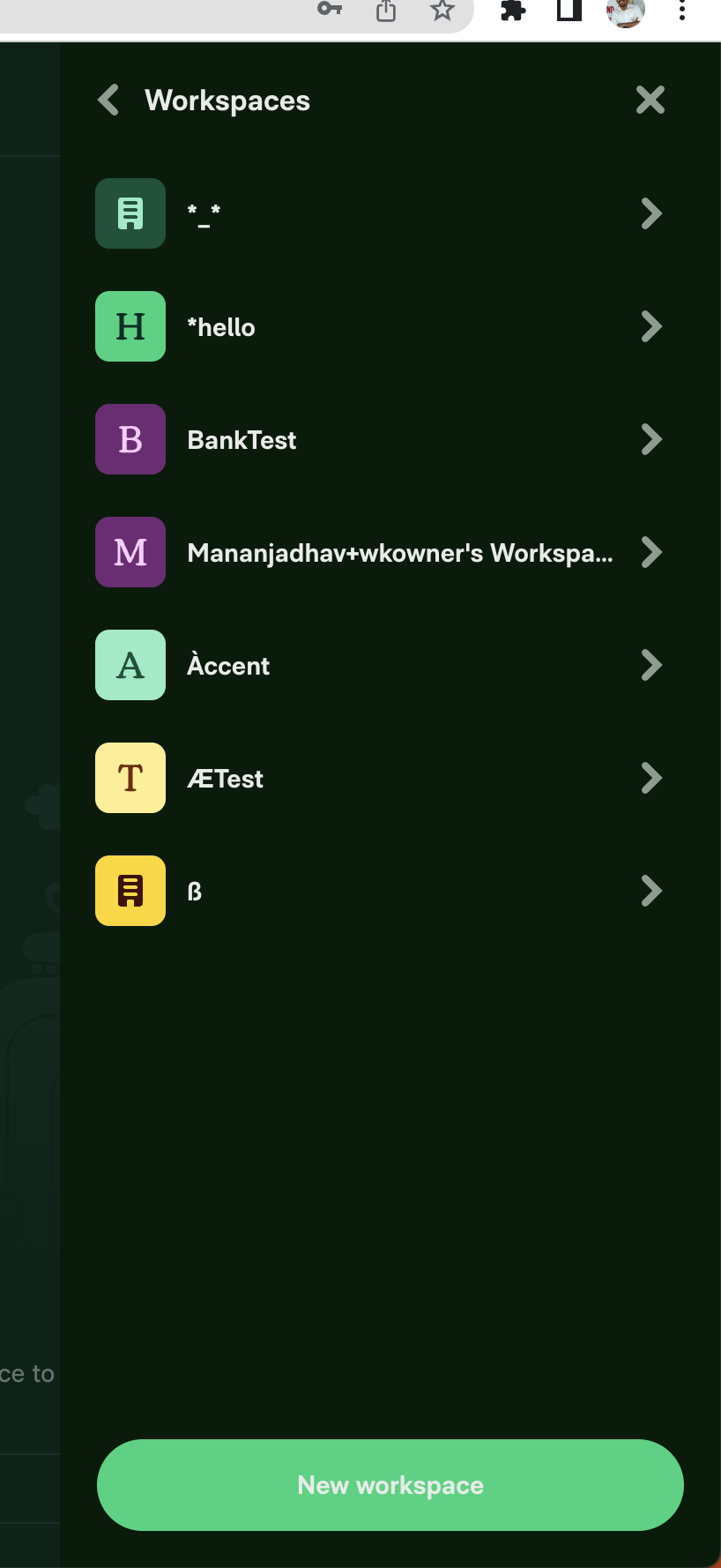Open the browser profile avatar
Viewport: 721px width, 1568px height.
click(626, 11)
